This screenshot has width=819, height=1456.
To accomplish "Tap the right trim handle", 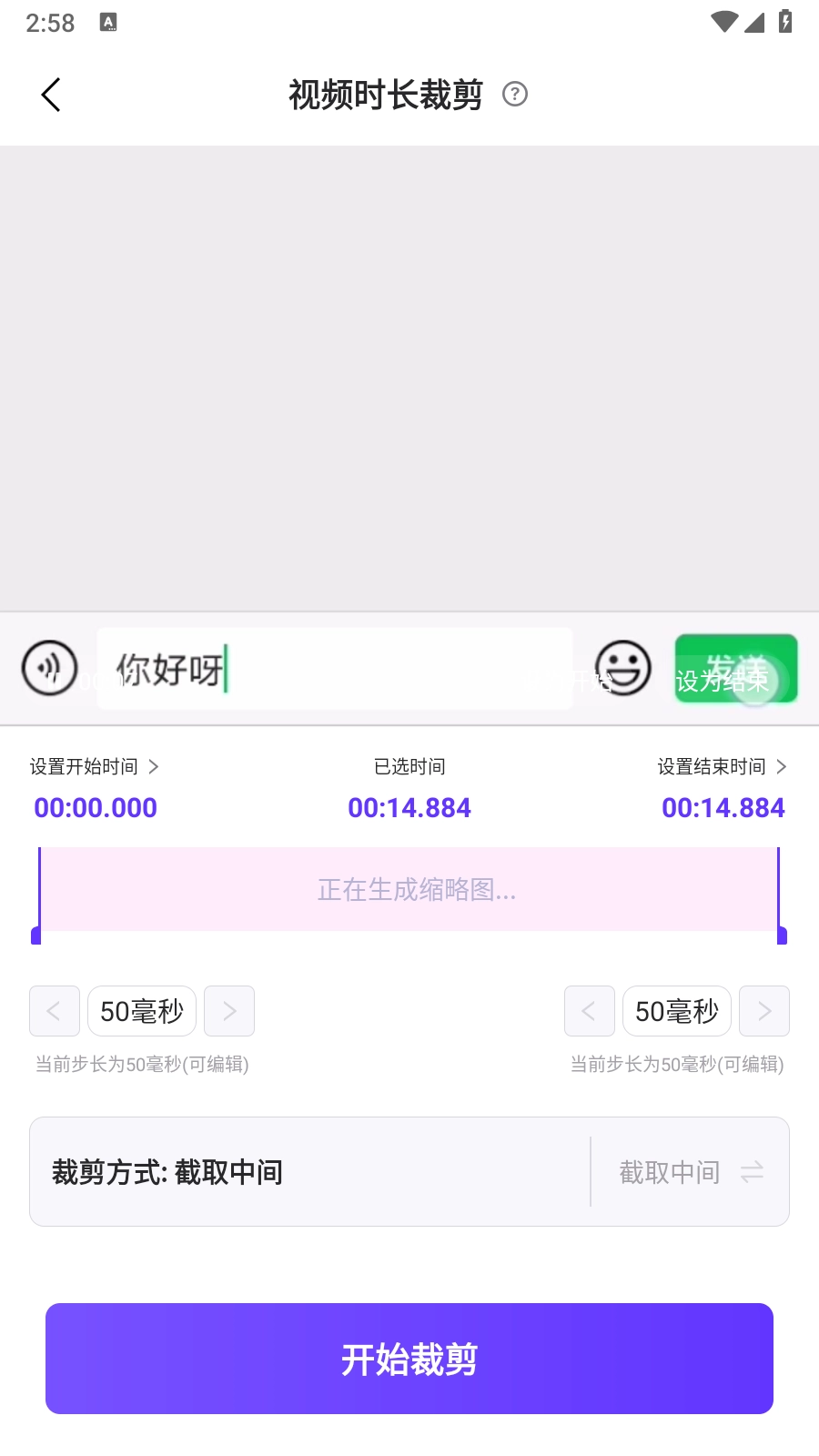I will pos(781,933).
